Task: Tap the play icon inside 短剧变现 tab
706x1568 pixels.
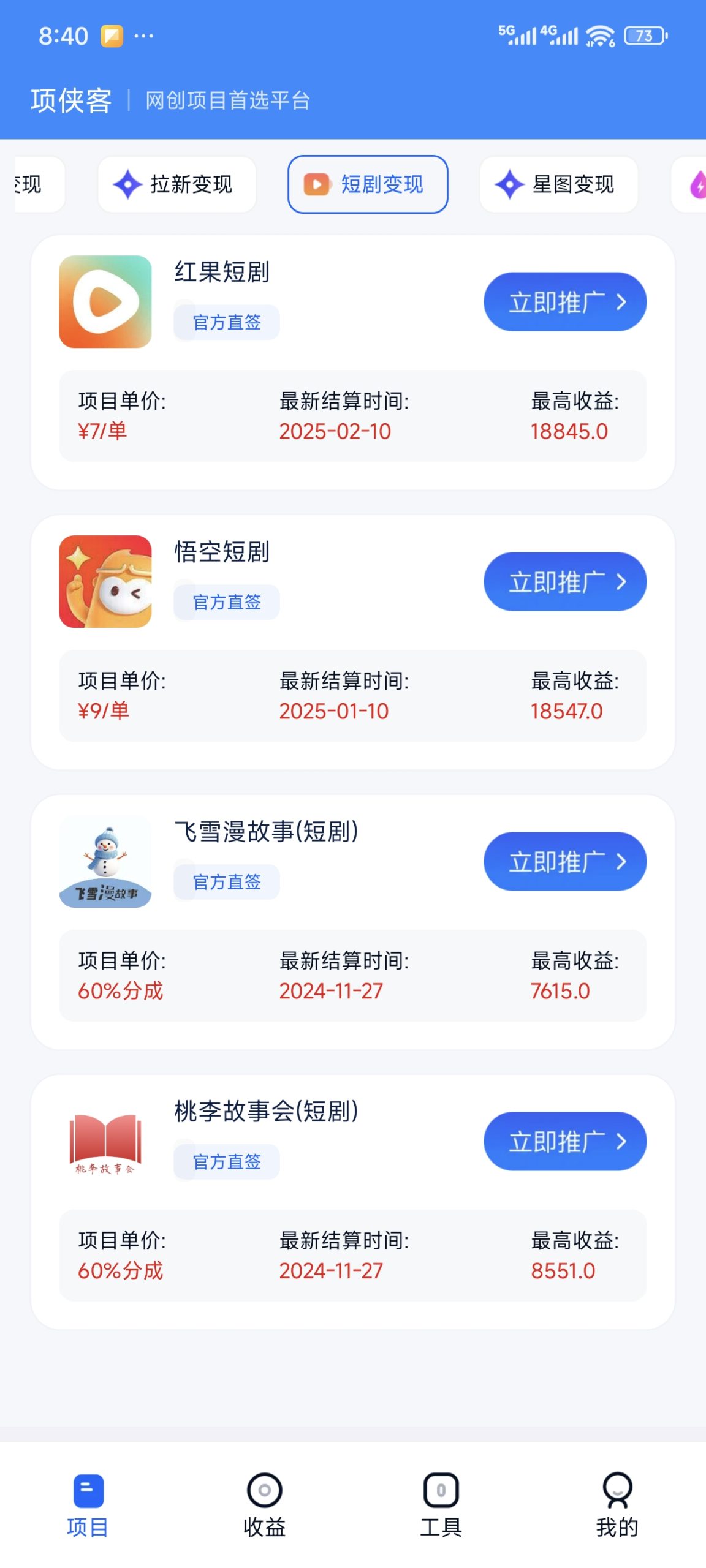Action: coord(316,184)
